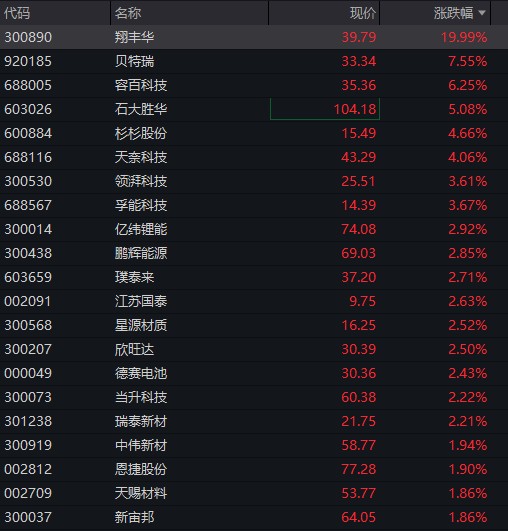Screen dimensions: 508x531
Task: Open the 天奈科技 stock row
Action: tap(254, 157)
